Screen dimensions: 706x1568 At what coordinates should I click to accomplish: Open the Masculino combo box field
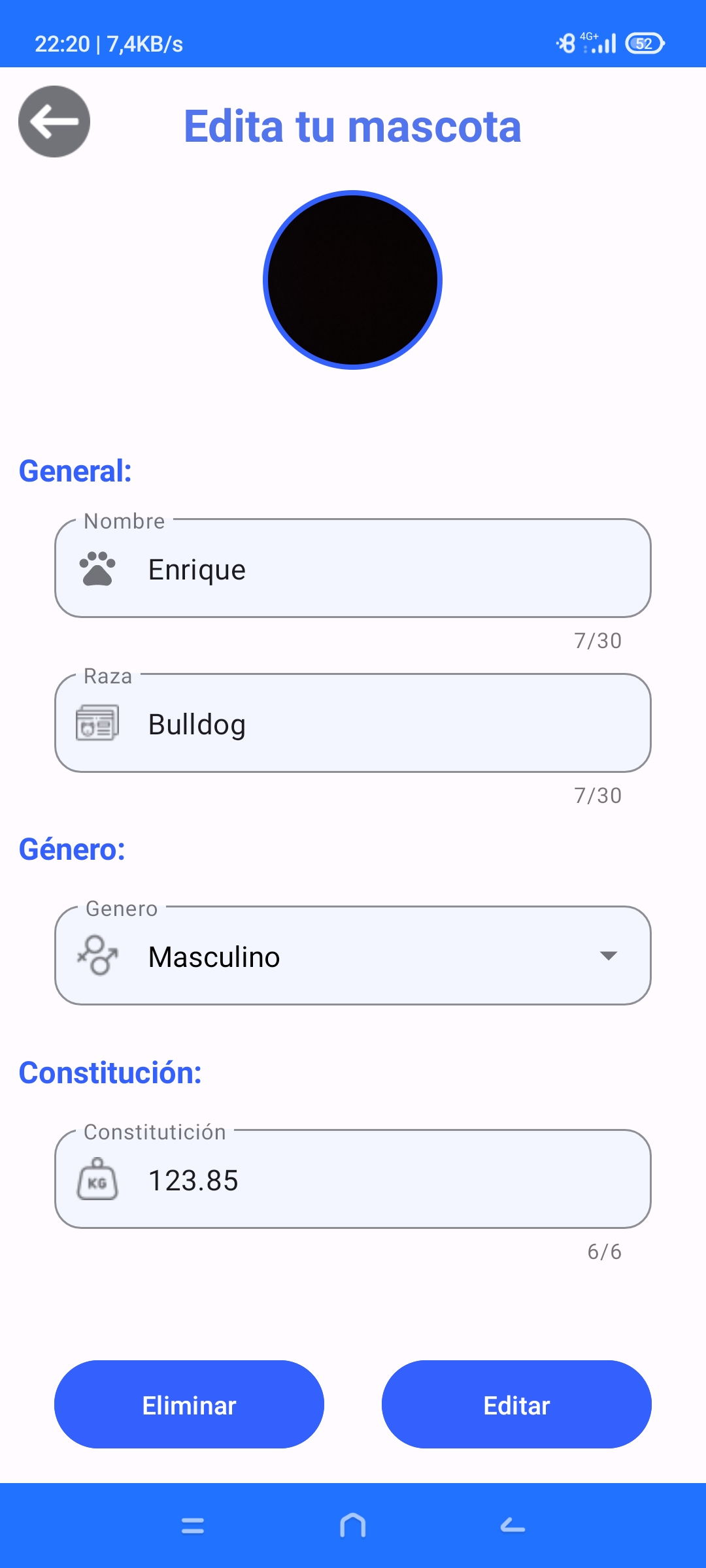pyautogui.click(x=353, y=956)
